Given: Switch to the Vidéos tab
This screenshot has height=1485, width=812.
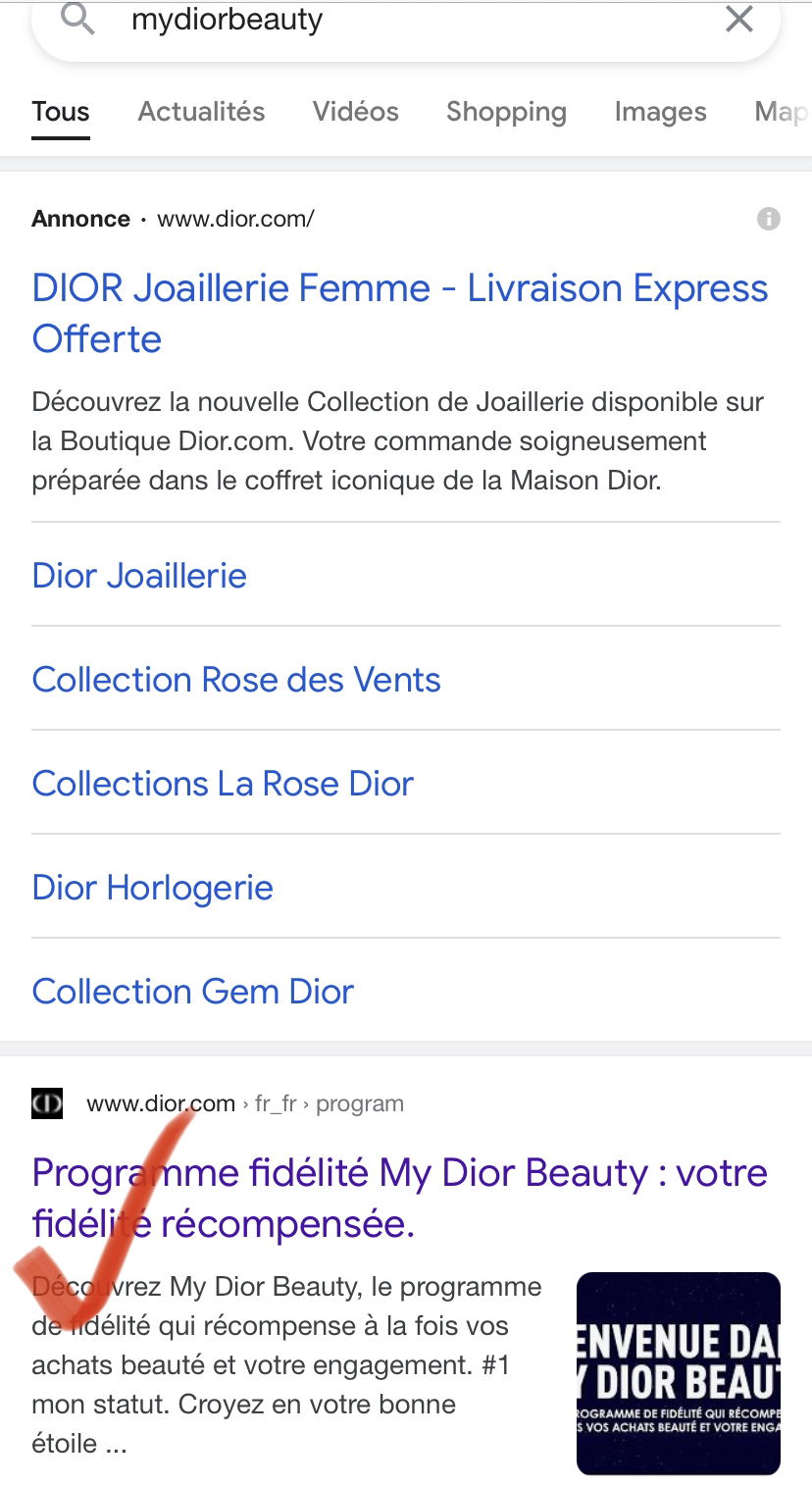Looking at the screenshot, I should tap(356, 112).
